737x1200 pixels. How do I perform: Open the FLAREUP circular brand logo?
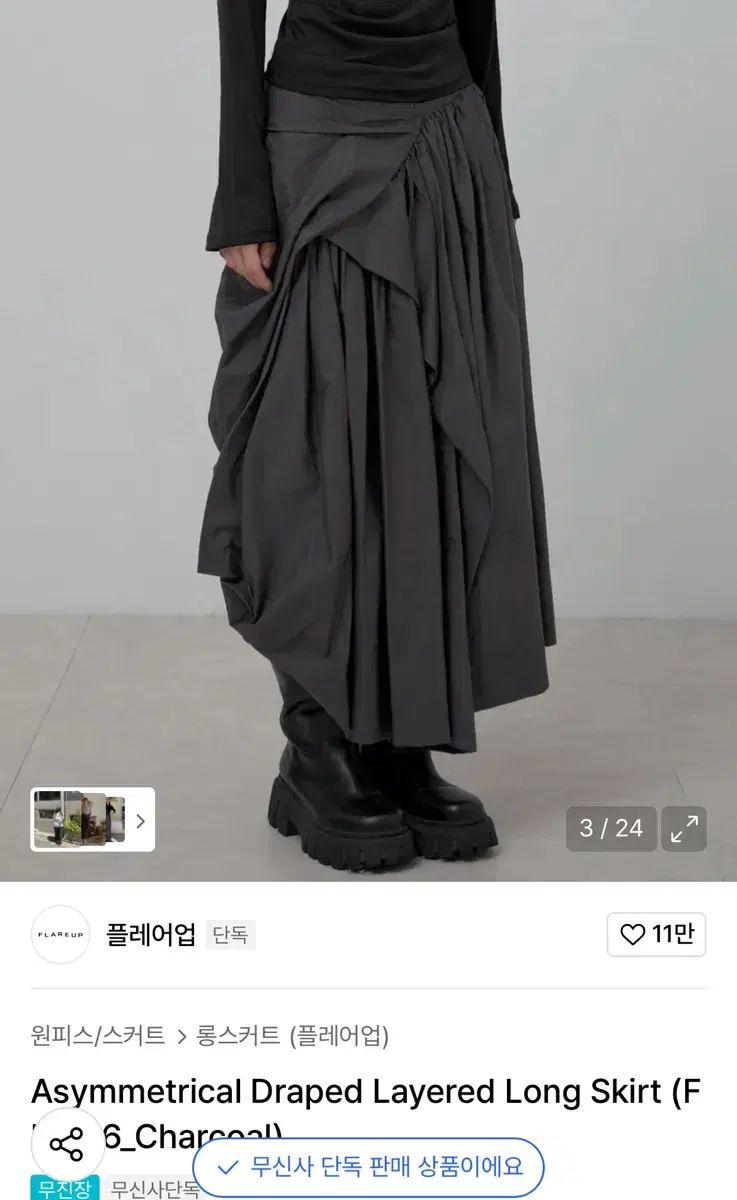pos(60,933)
